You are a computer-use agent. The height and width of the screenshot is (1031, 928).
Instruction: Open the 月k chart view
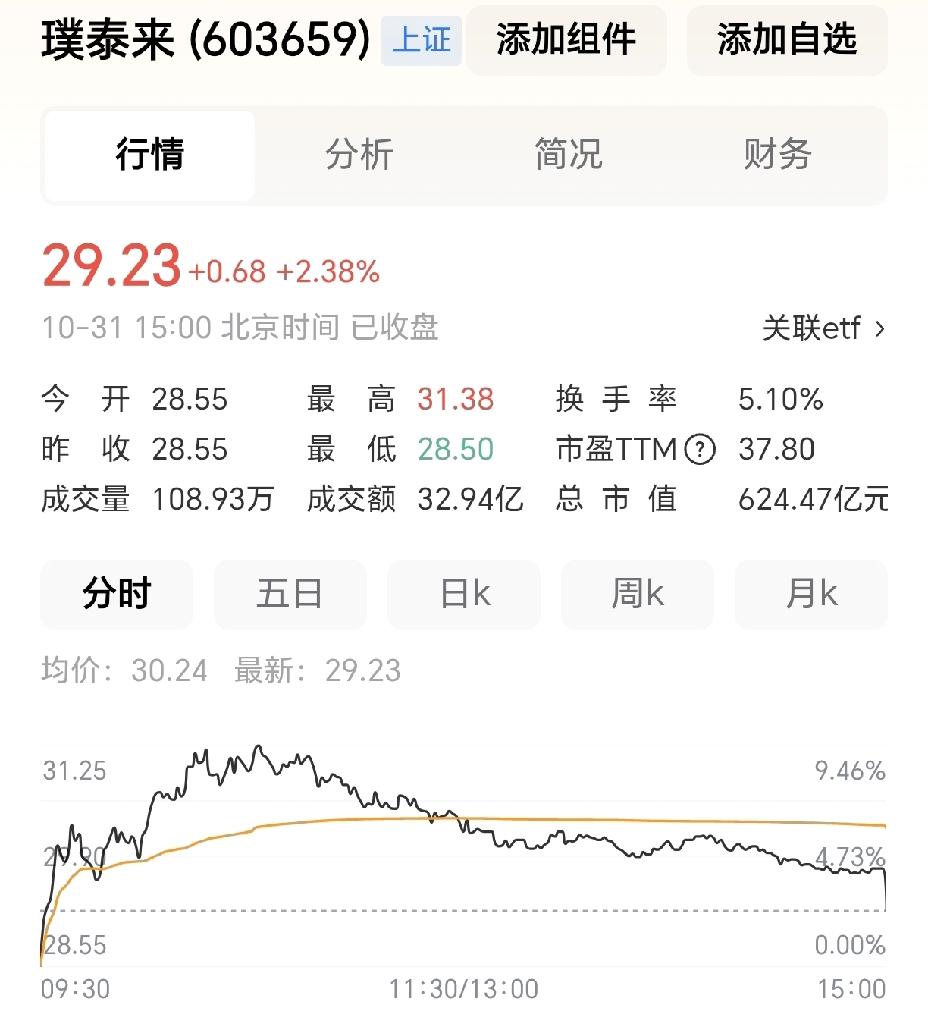tap(811, 593)
